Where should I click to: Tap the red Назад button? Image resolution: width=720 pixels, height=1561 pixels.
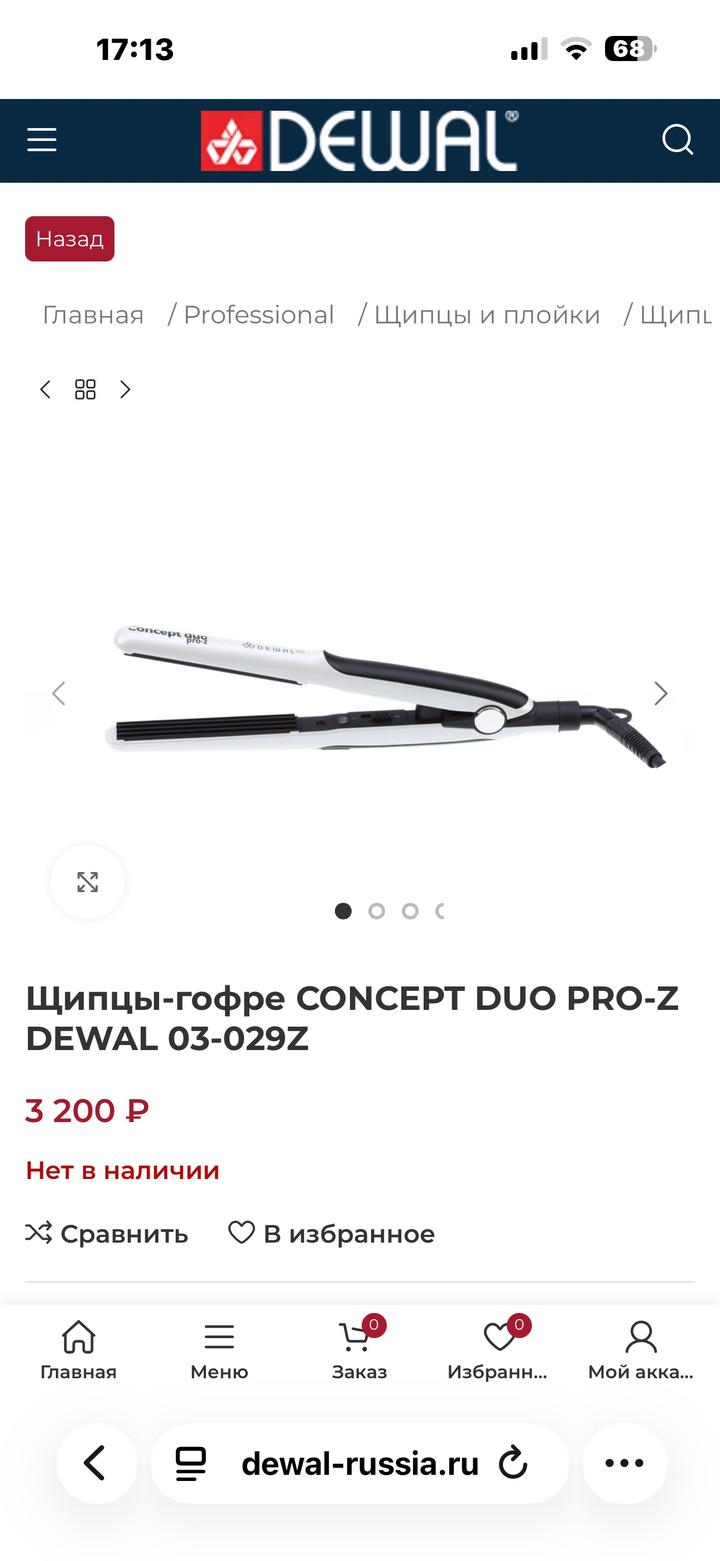click(x=70, y=239)
